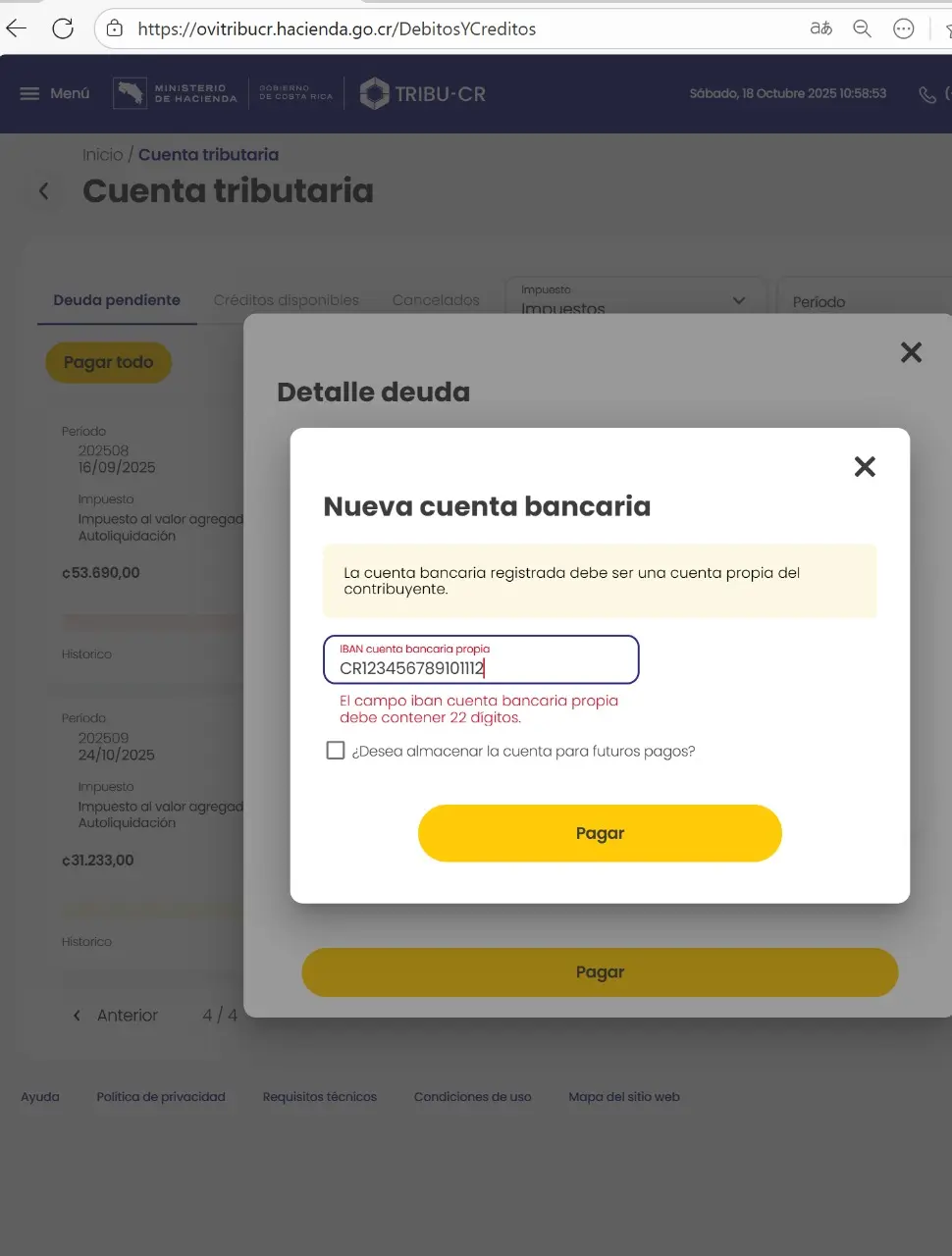The height and width of the screenshot is (1256, 952).
Task: Tap Pagar todo
Action: coord(109,362)
